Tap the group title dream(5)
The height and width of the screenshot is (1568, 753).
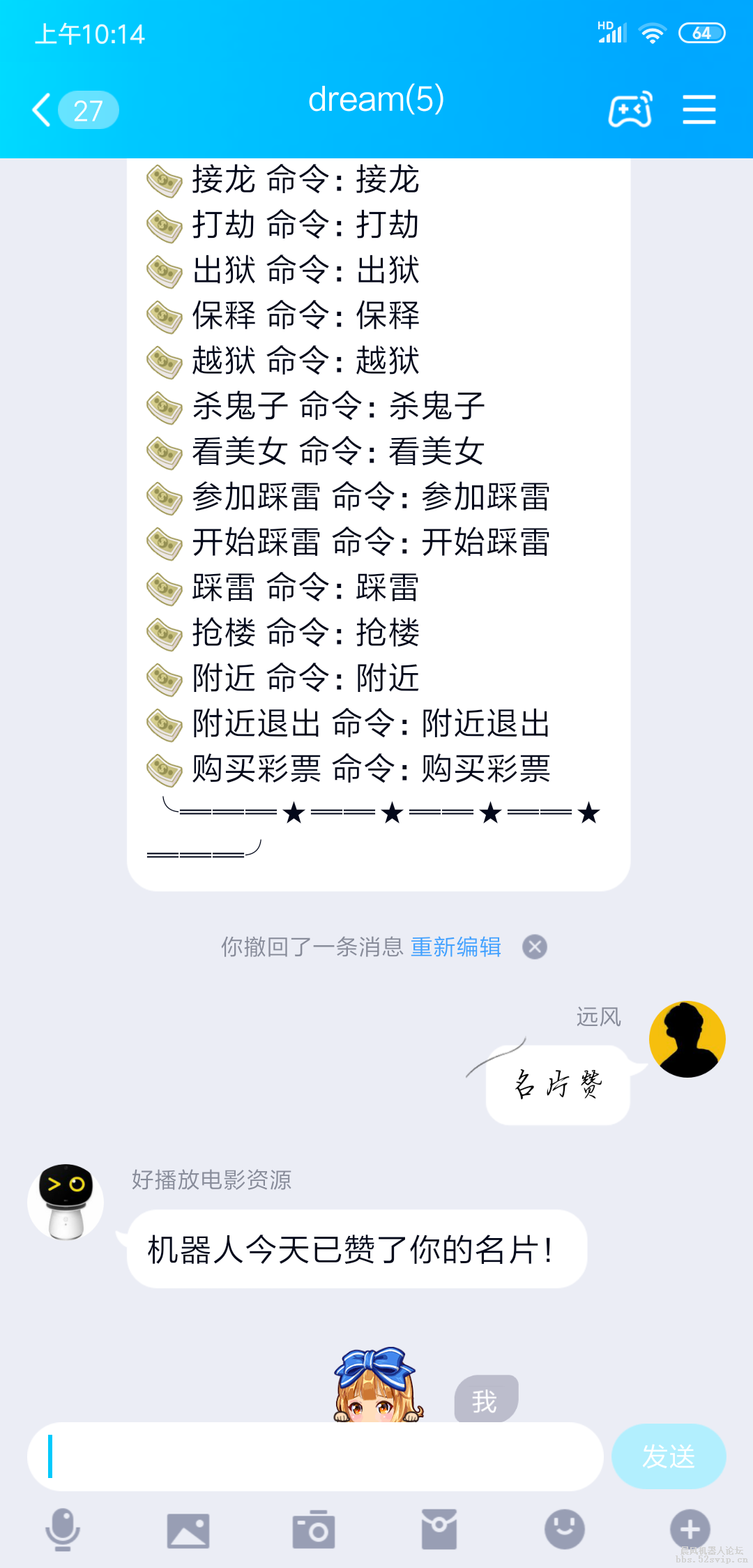pyautogui.click(x=376, y=100)
